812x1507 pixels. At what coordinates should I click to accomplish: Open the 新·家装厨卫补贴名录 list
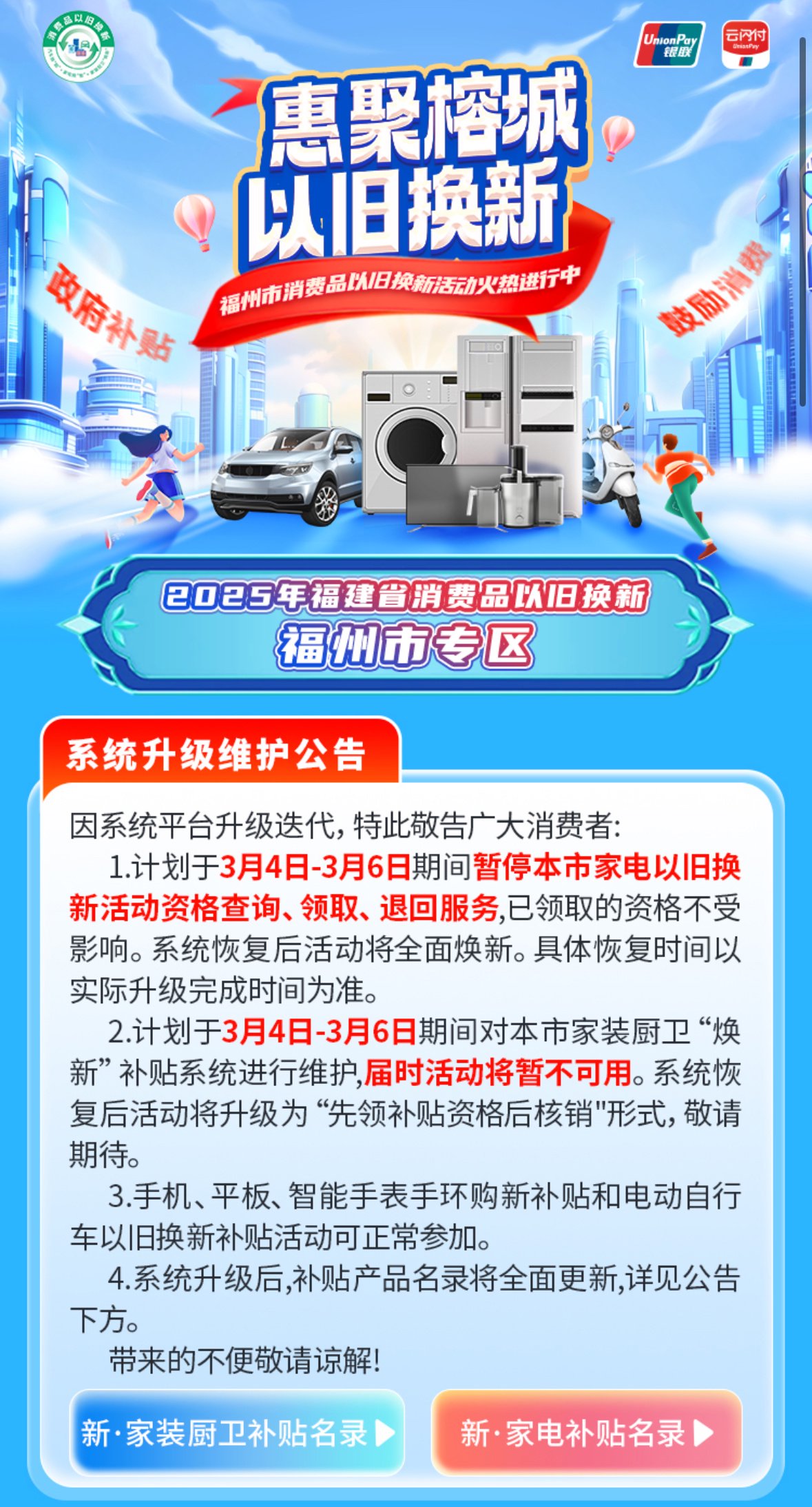coord(237,1433)
